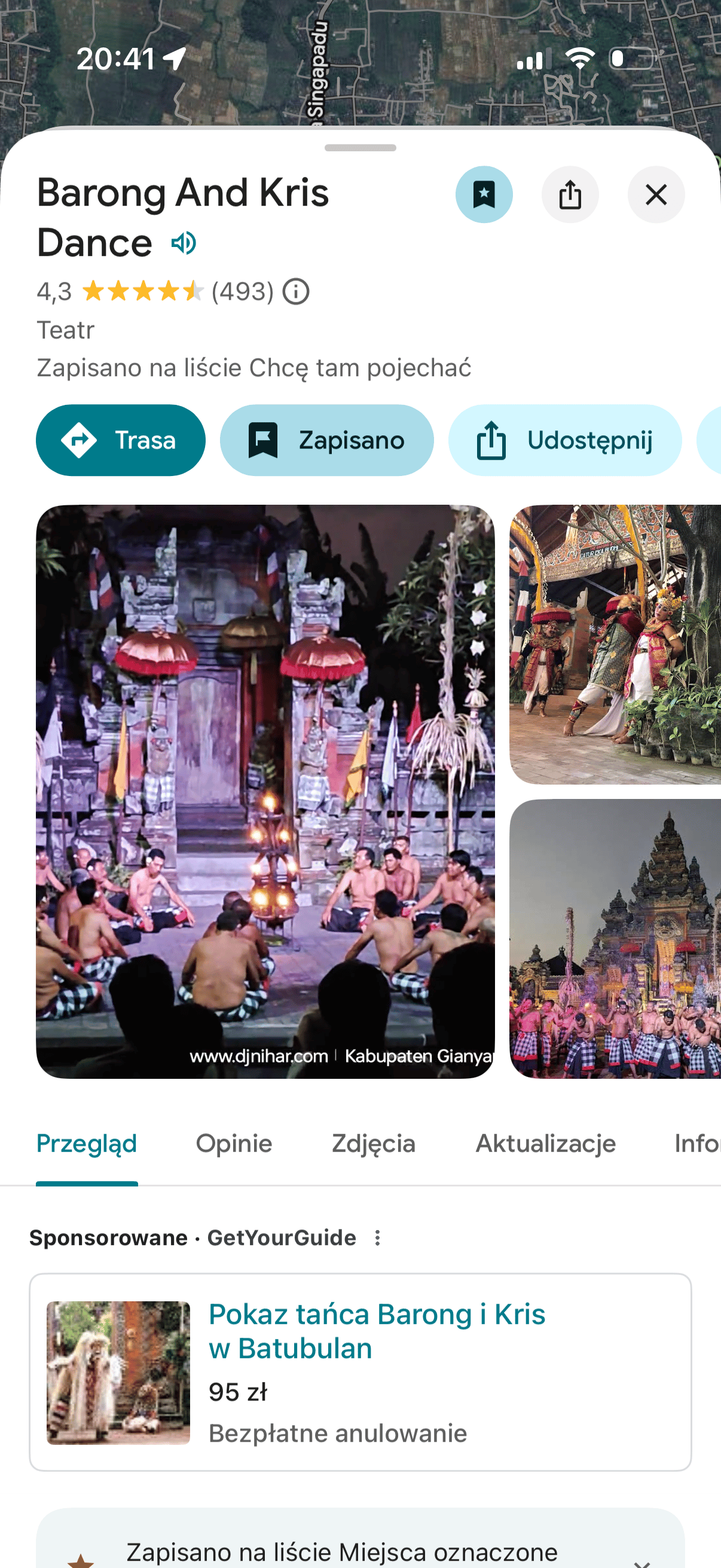Start directions with the Trasa button
This screenshot has width=721, height=1568.
click(x=121, y=440)
